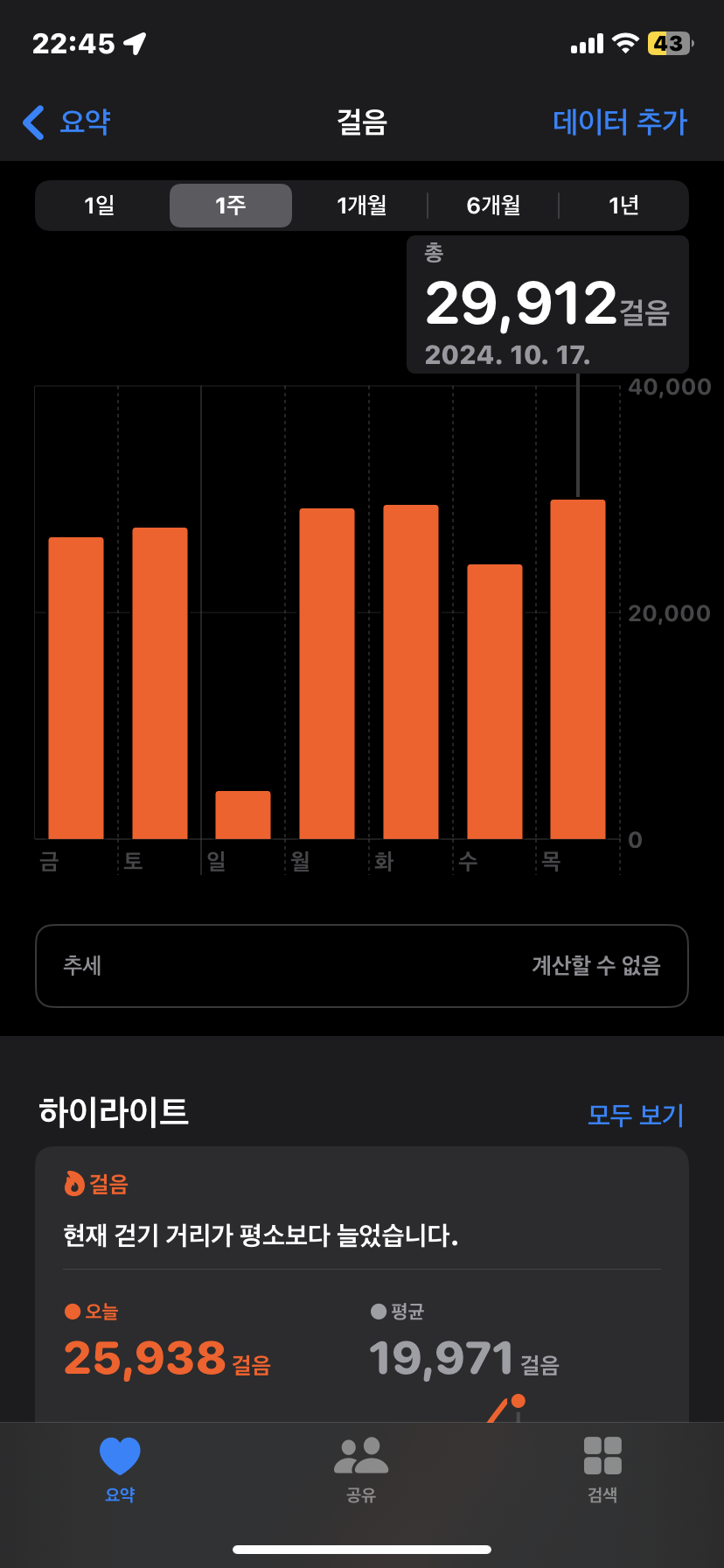Select the 1주 segment
The width and height of the screenshot is (724, 1568).
point(231,206)
